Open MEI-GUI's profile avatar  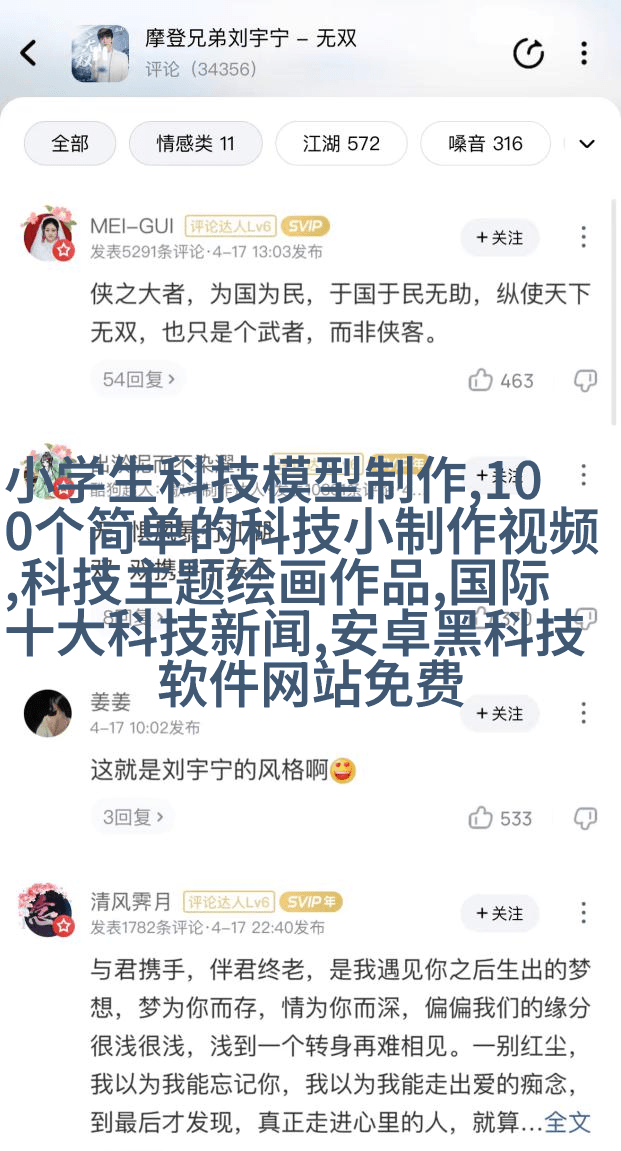coord(48,235)
